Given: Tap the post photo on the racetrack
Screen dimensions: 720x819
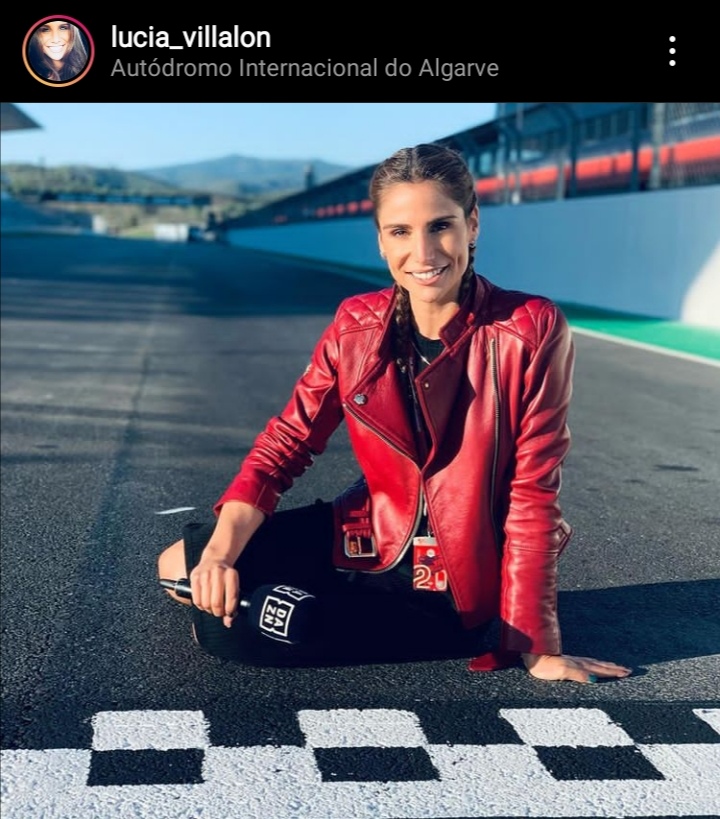Looking at the screenshot, I should (x=360, y=460).
